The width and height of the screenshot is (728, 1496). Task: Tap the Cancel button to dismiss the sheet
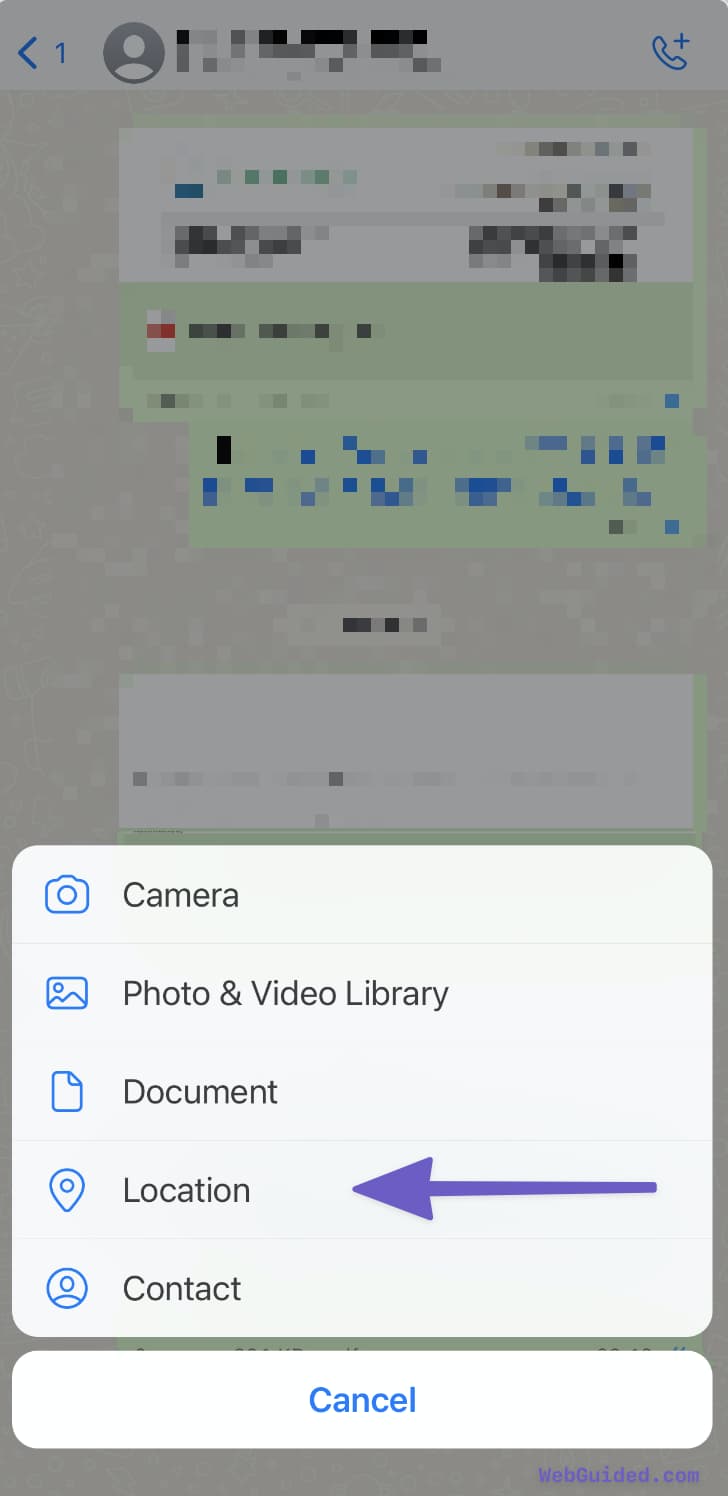(x=362, y=1399)
